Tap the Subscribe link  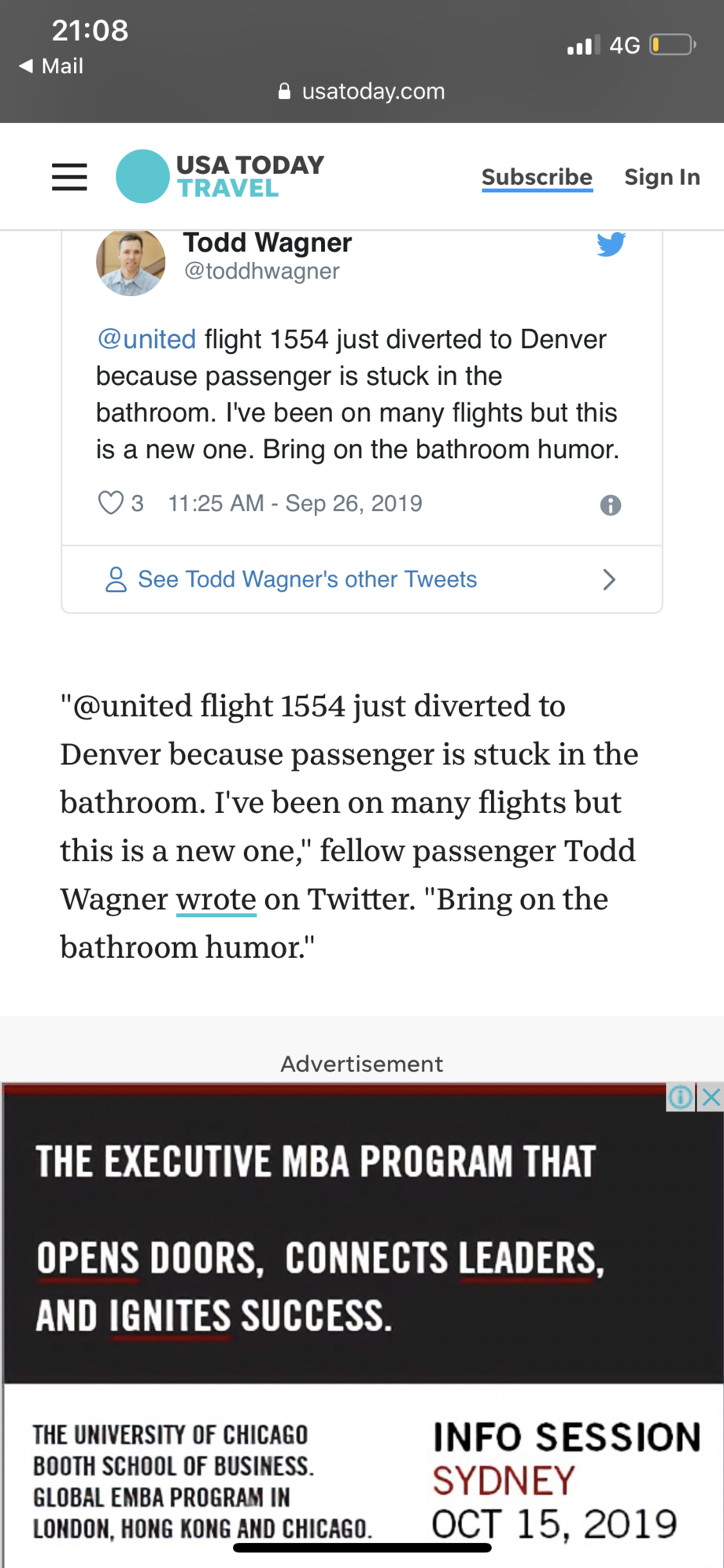537,177
